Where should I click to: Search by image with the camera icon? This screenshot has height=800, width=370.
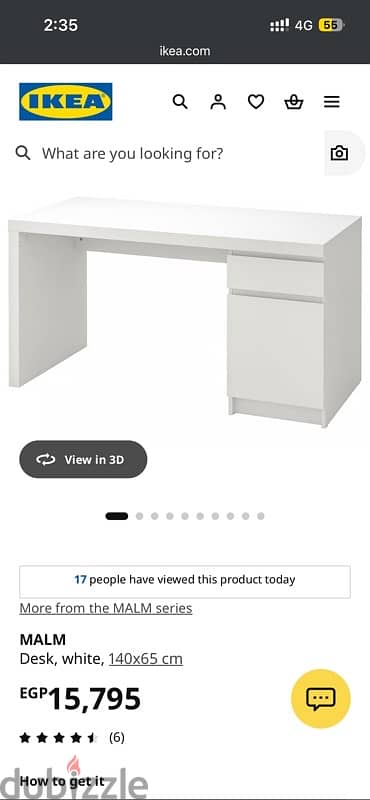(339, 153)
